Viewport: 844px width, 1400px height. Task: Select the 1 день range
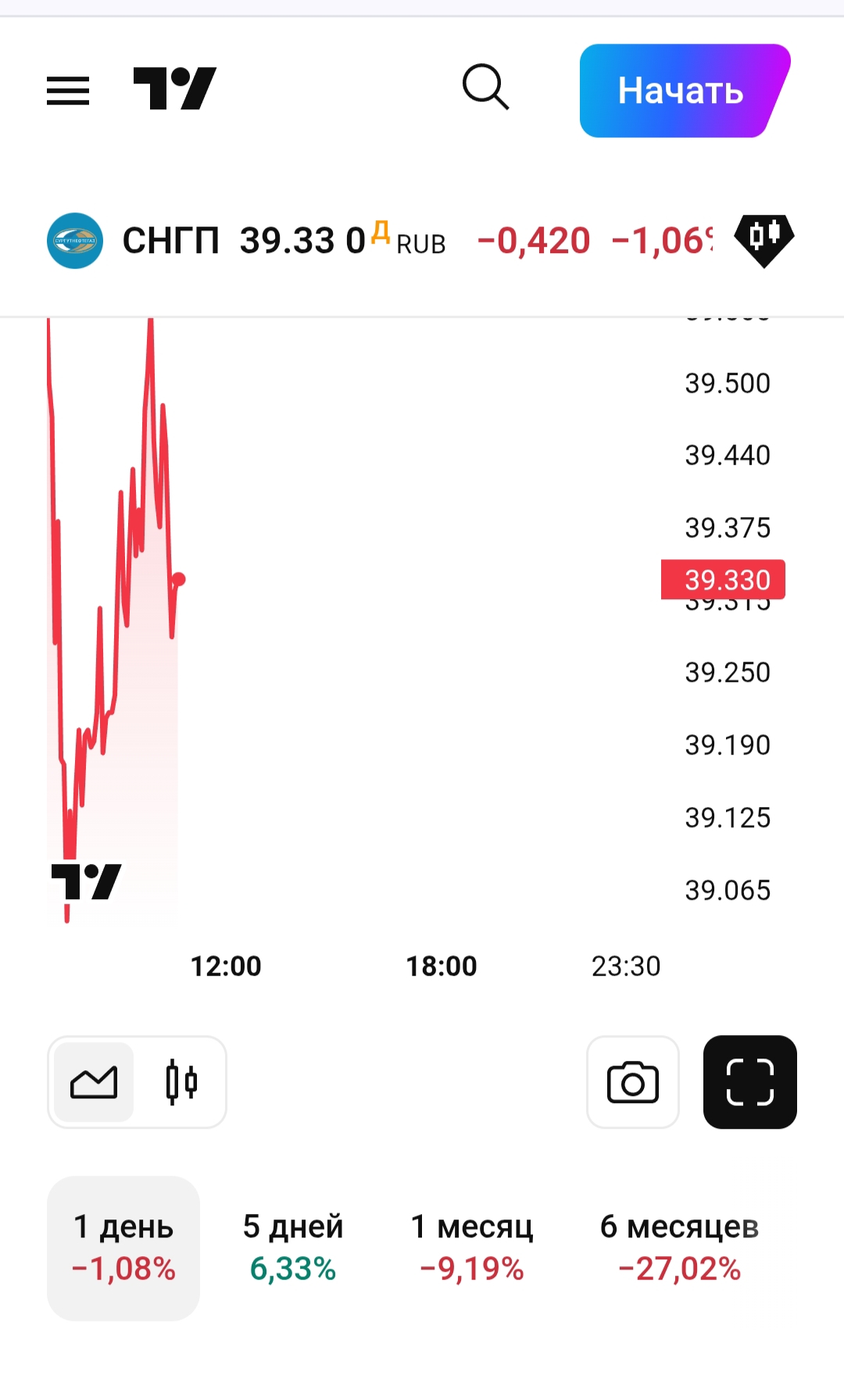(x=123, y=1248)
